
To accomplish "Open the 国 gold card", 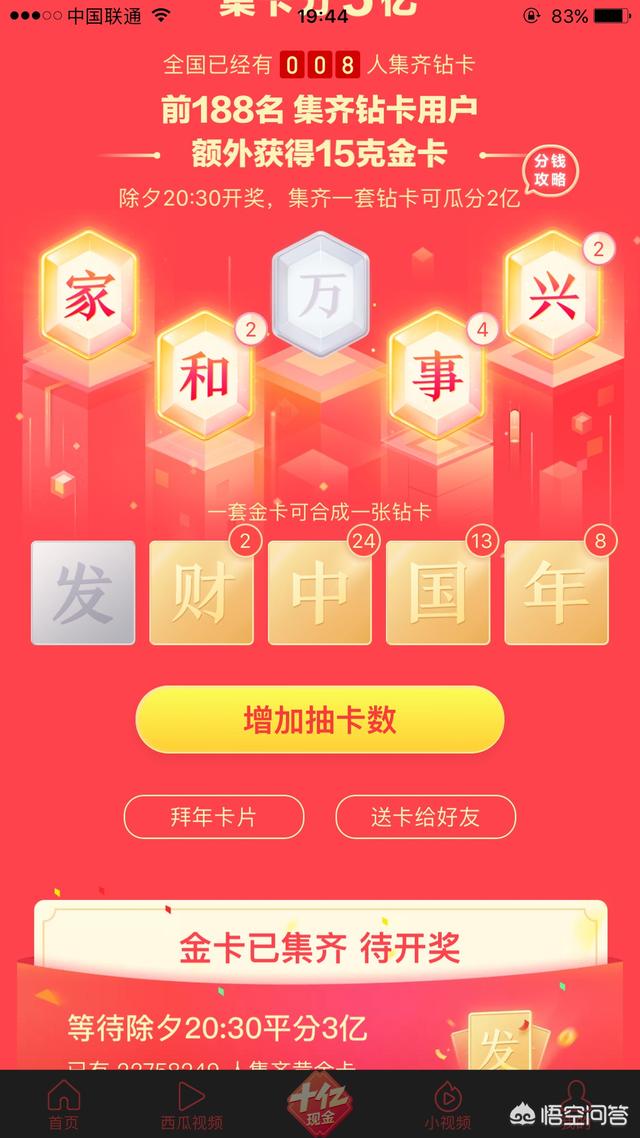I will [437, 593].
